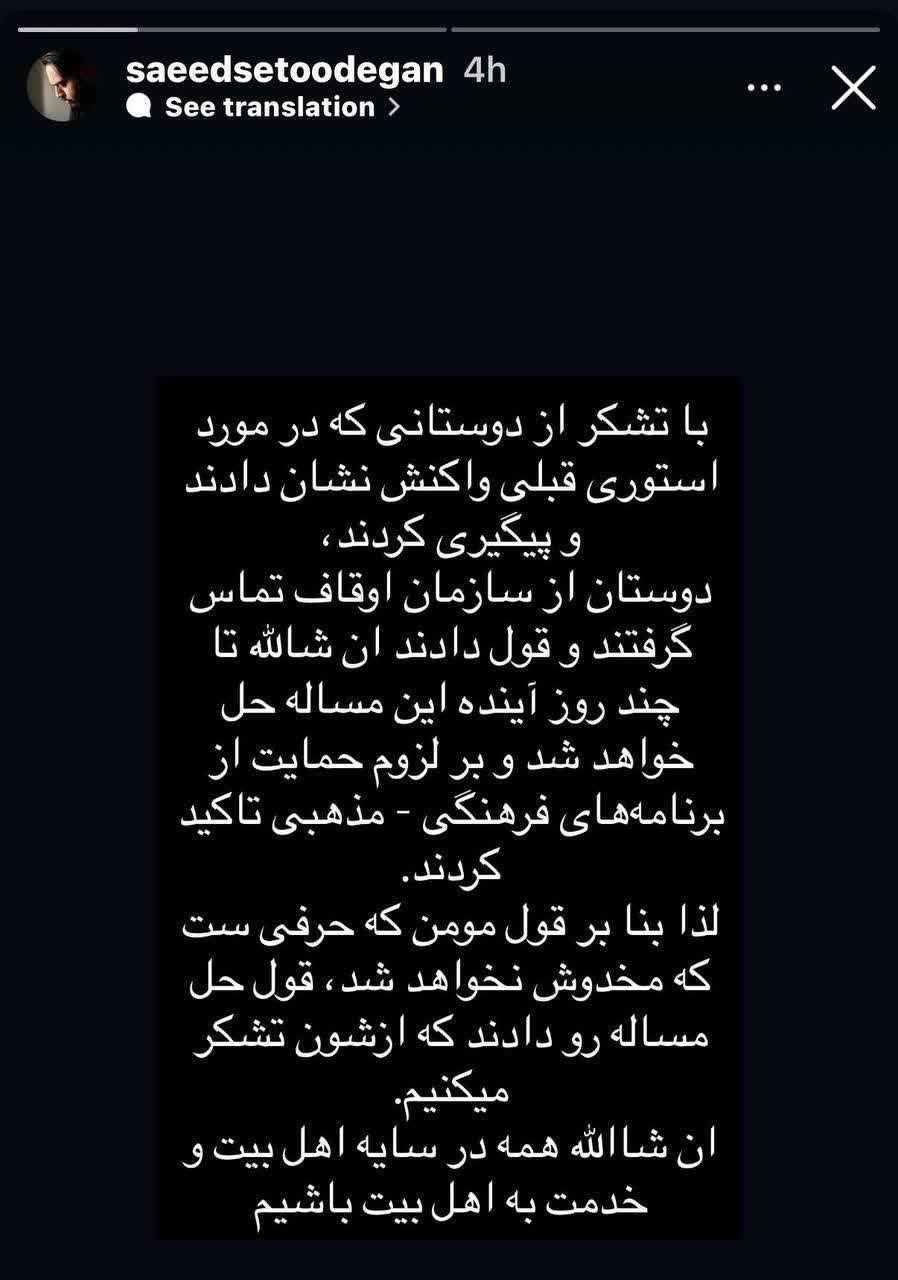
Task: Tap See translation link
Action: click(270, 107)
